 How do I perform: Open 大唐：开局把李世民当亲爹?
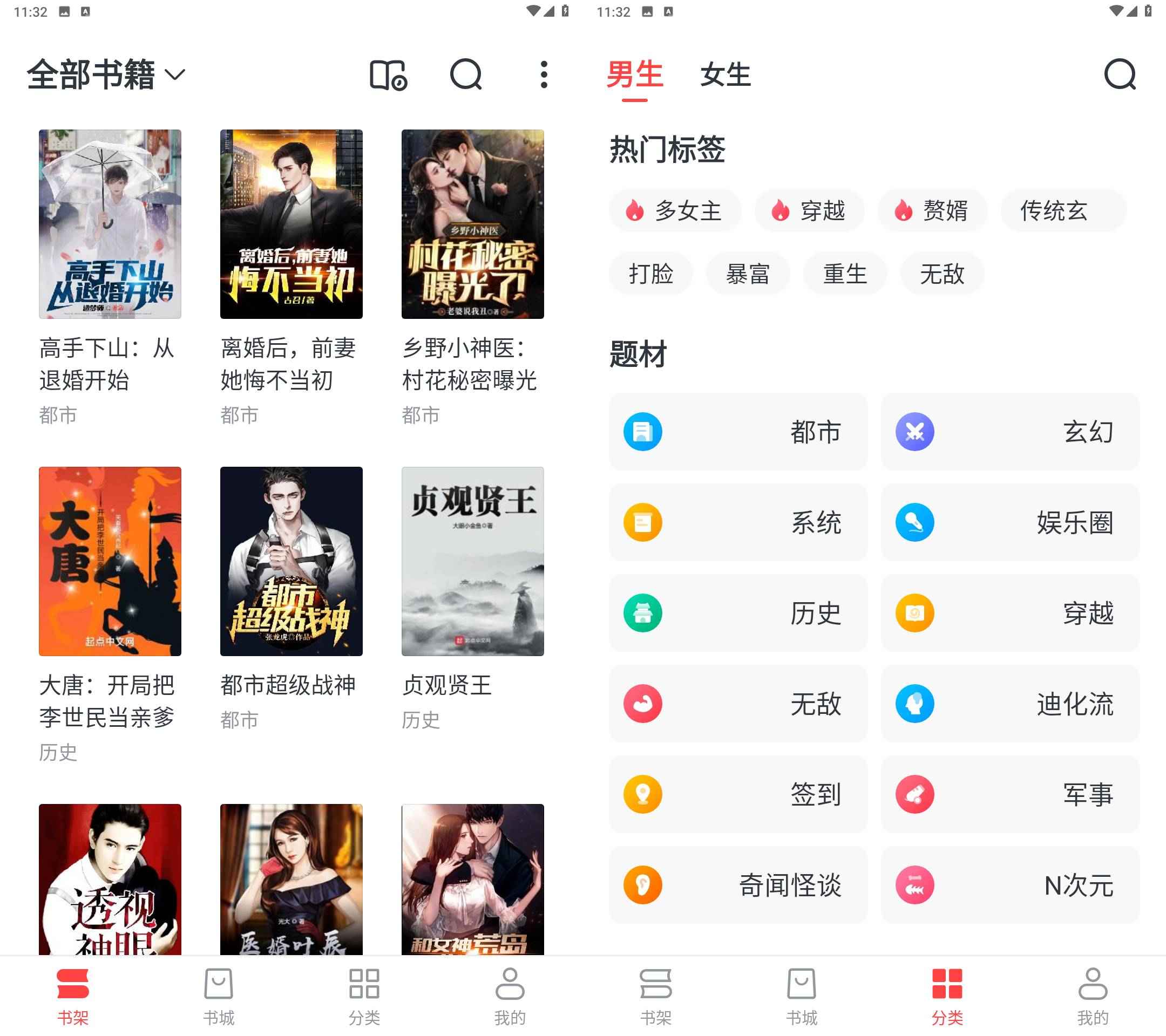click(110, 561)
